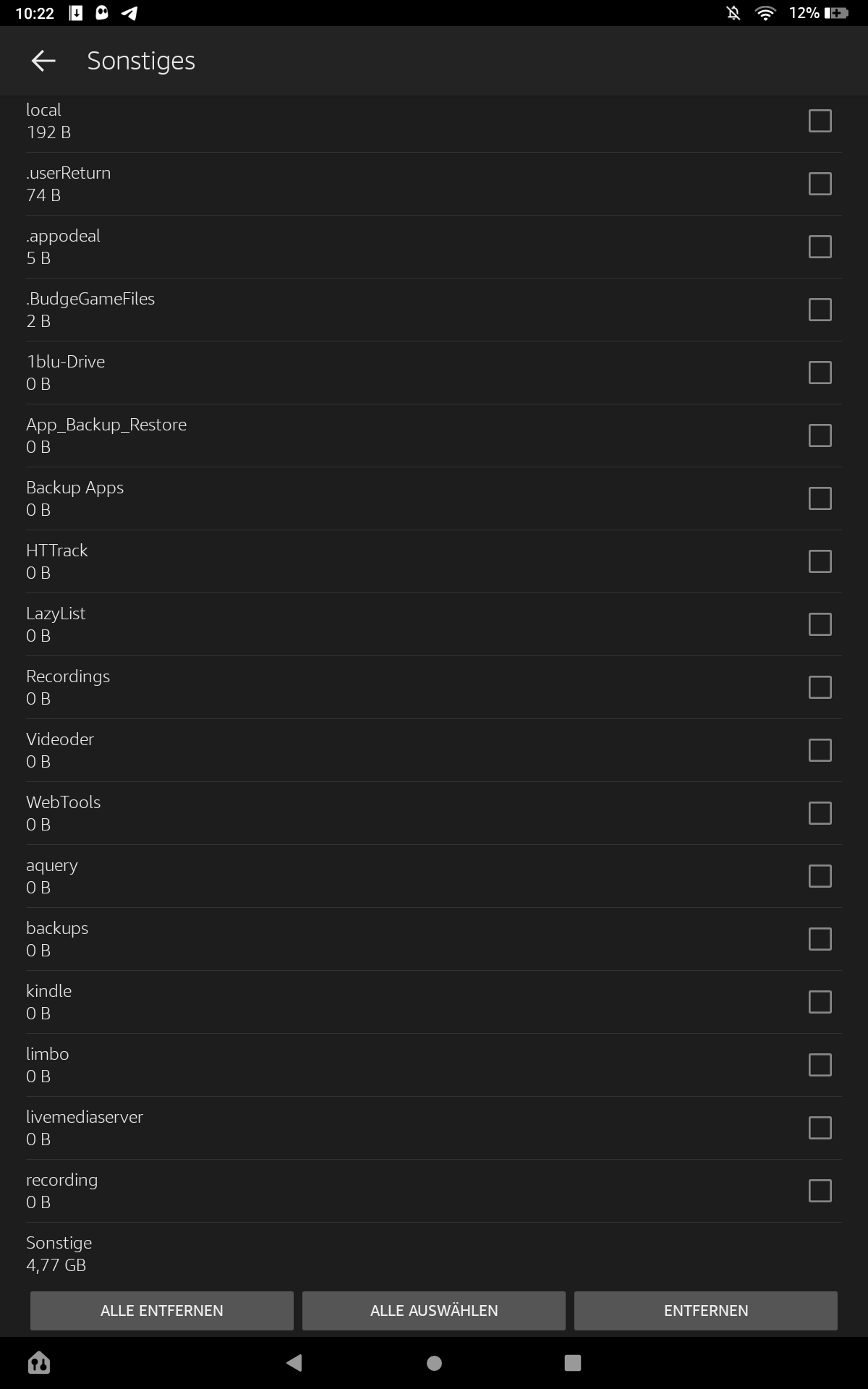Viewport: 868px width, 1389px height.
Task: Check the kindle checkbox
Action: (x=820, y=1002)
